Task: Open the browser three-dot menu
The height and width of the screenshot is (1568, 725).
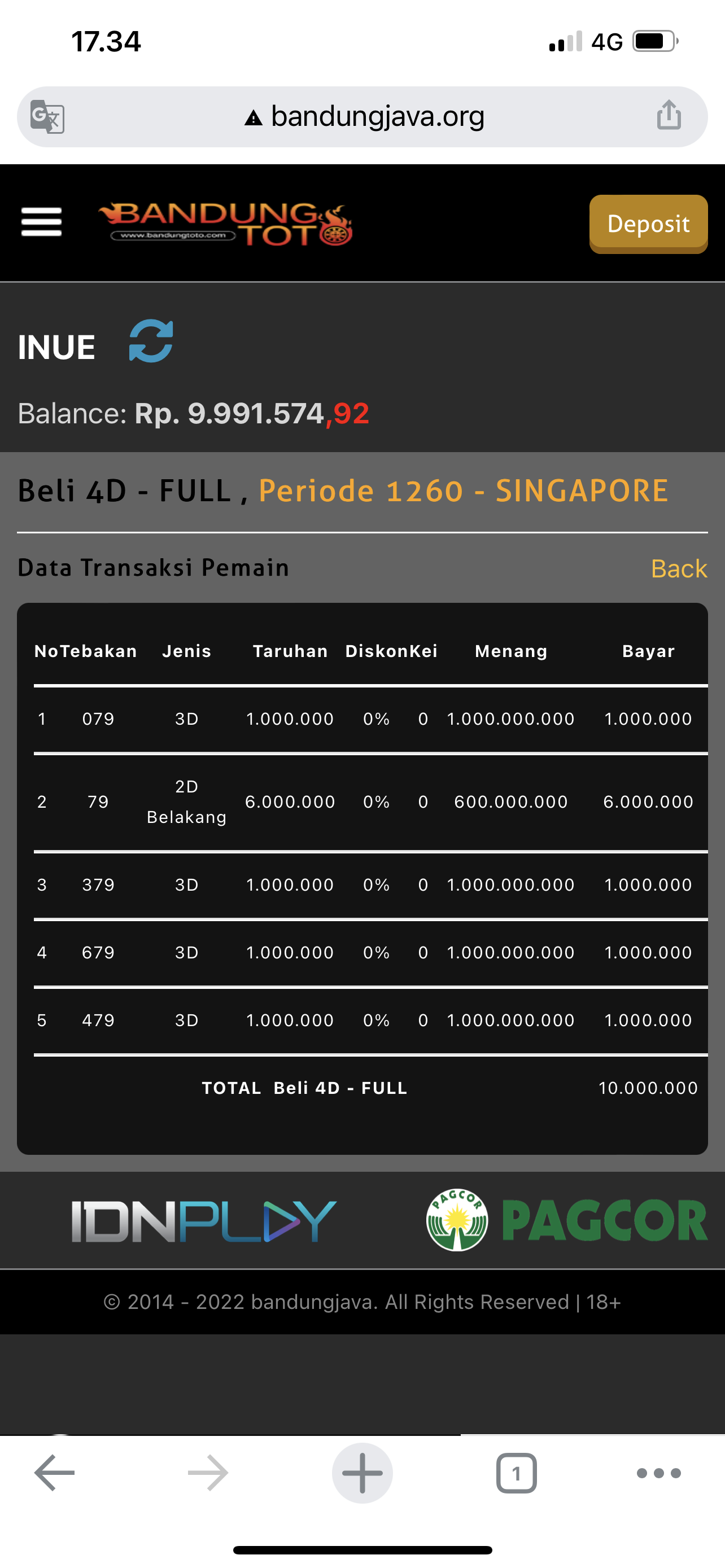Action: coord(658,1473)
